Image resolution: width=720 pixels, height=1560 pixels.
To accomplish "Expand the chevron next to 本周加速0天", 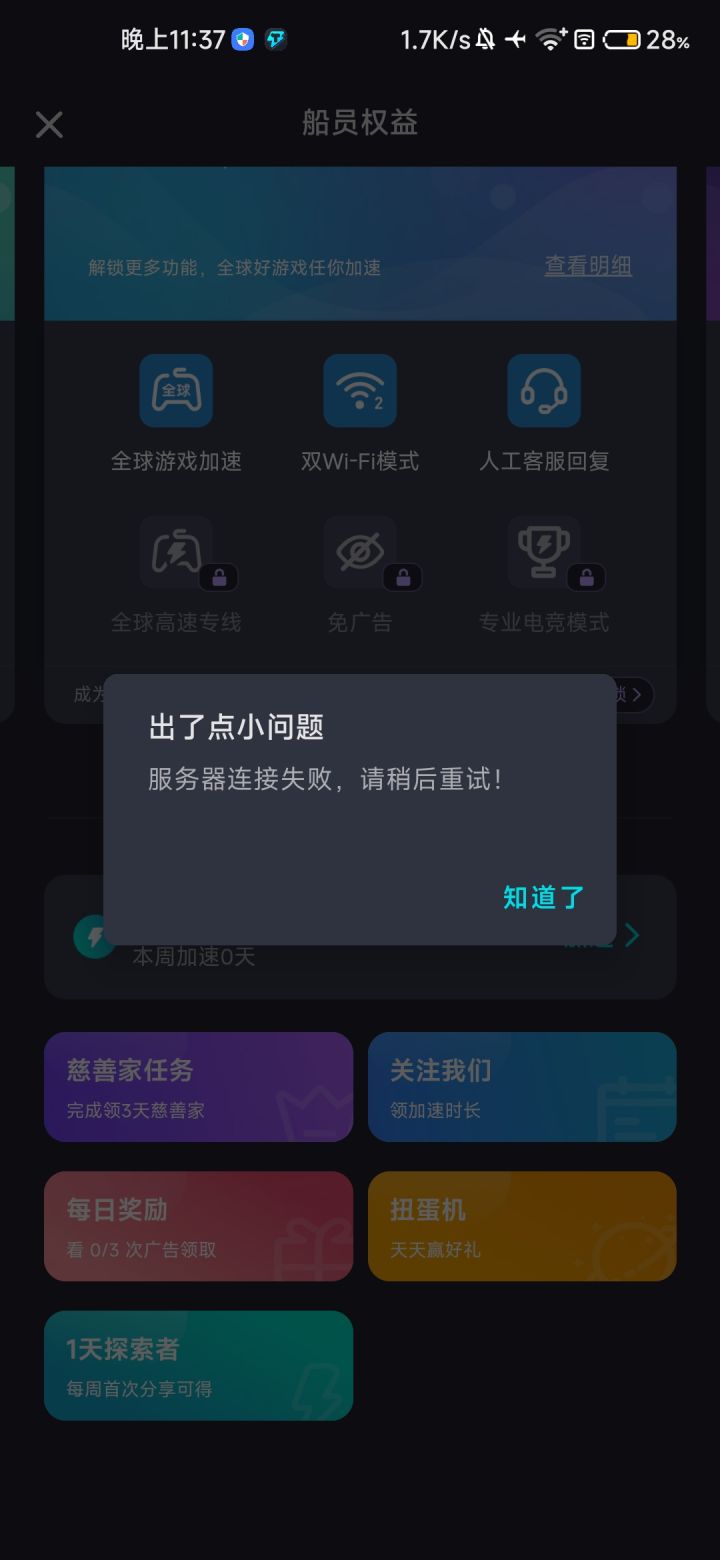I will (631, 936).
